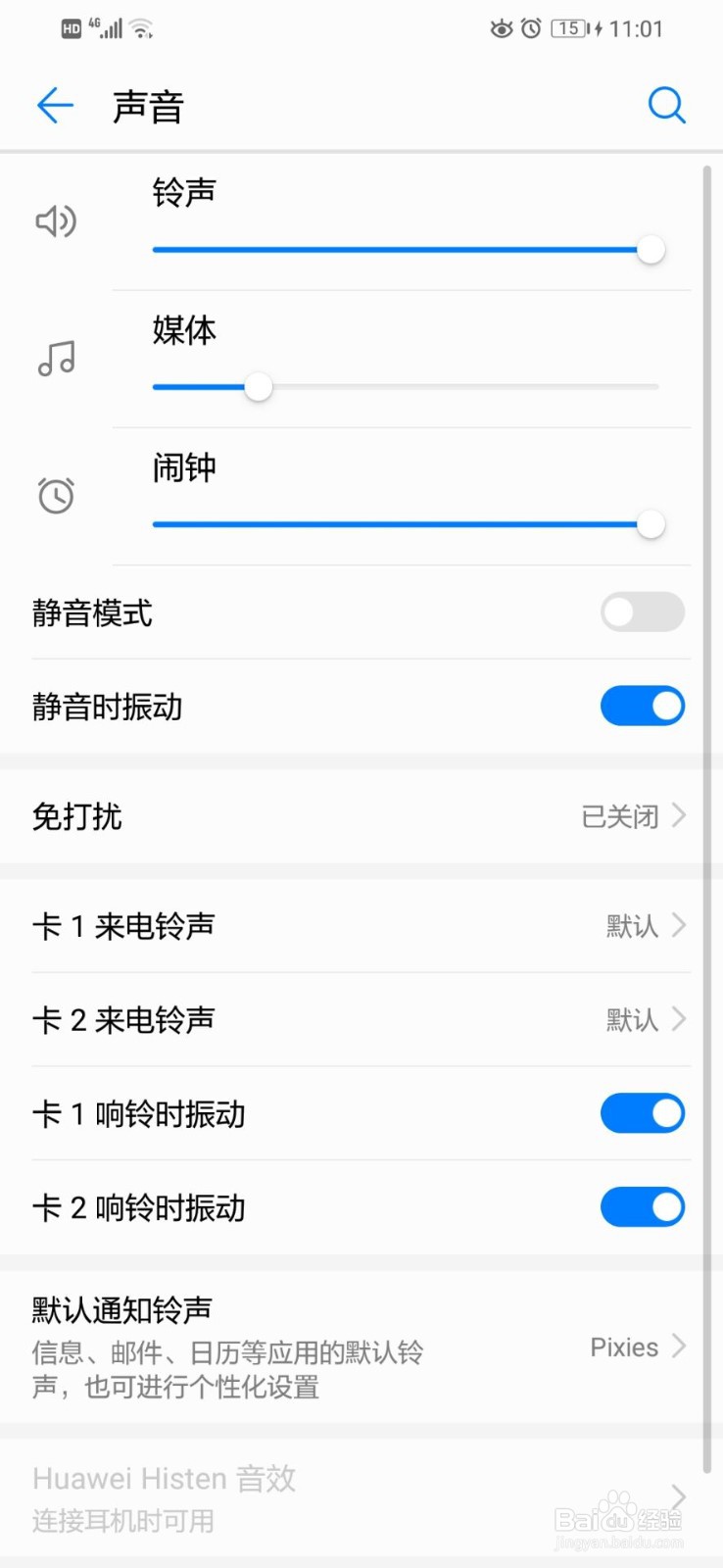Screen dimensions: 723x1568
Task: Click the speaker icon beside 铃声 slider
Action: [56, 221]
